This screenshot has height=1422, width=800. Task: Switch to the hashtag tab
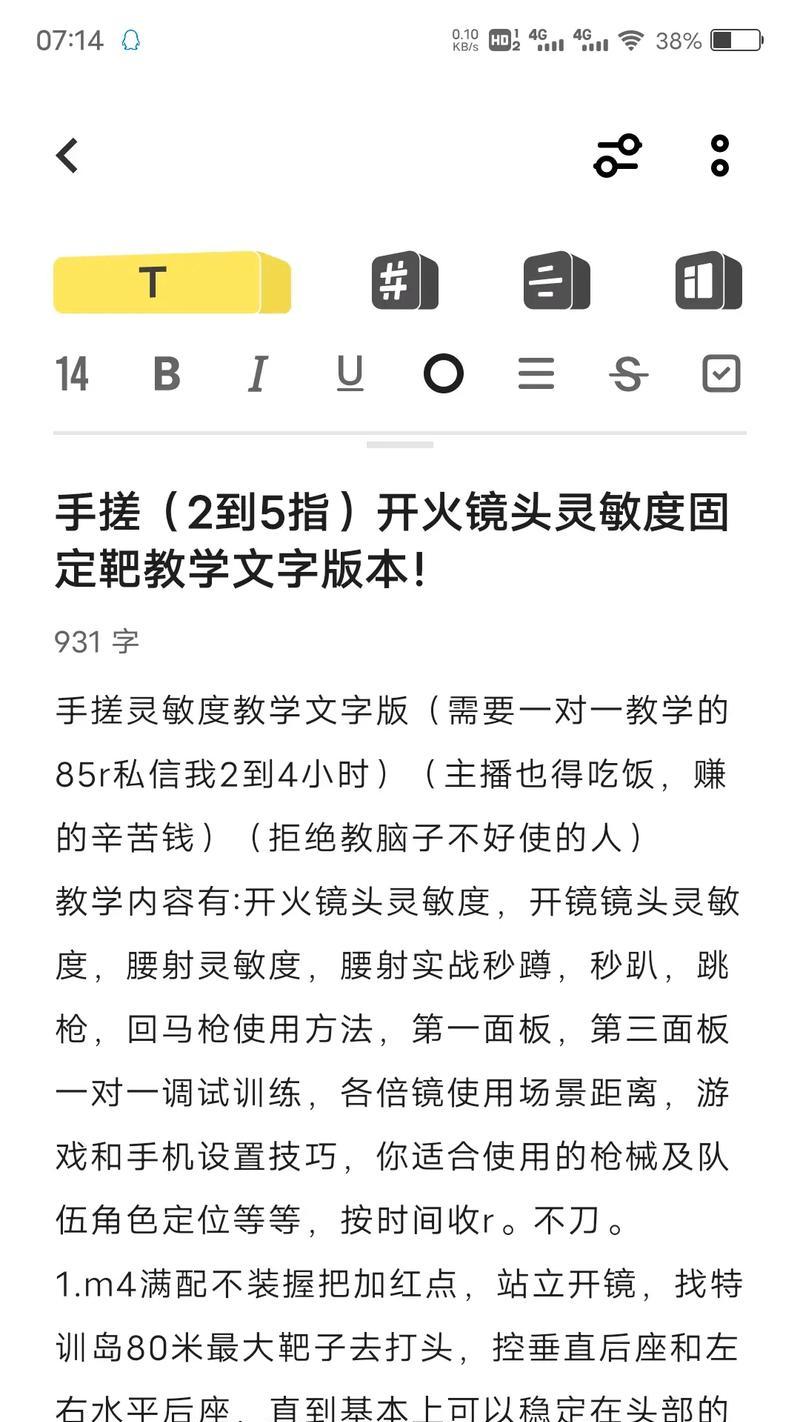coord(405,281)
